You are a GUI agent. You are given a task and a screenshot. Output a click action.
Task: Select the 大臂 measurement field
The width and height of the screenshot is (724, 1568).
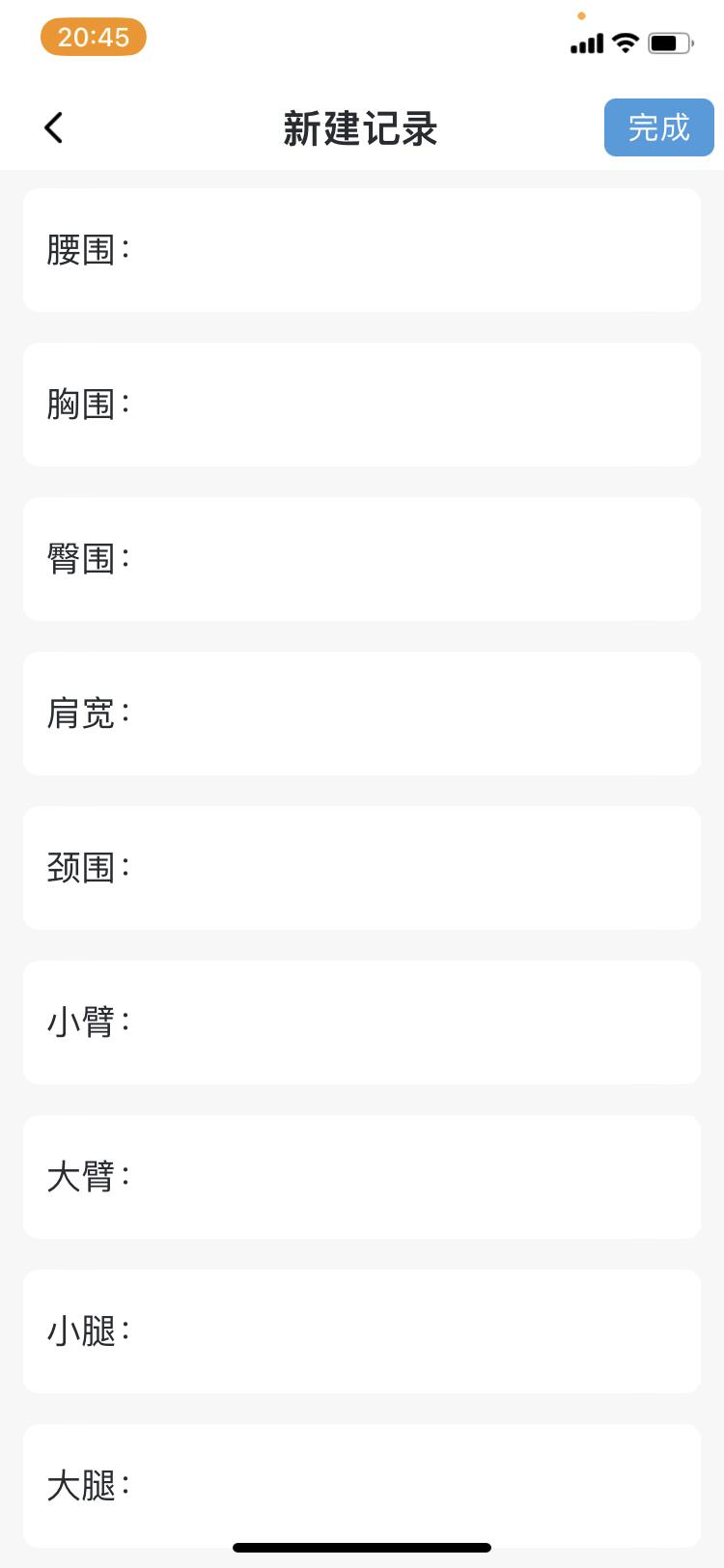point(405,1177)
